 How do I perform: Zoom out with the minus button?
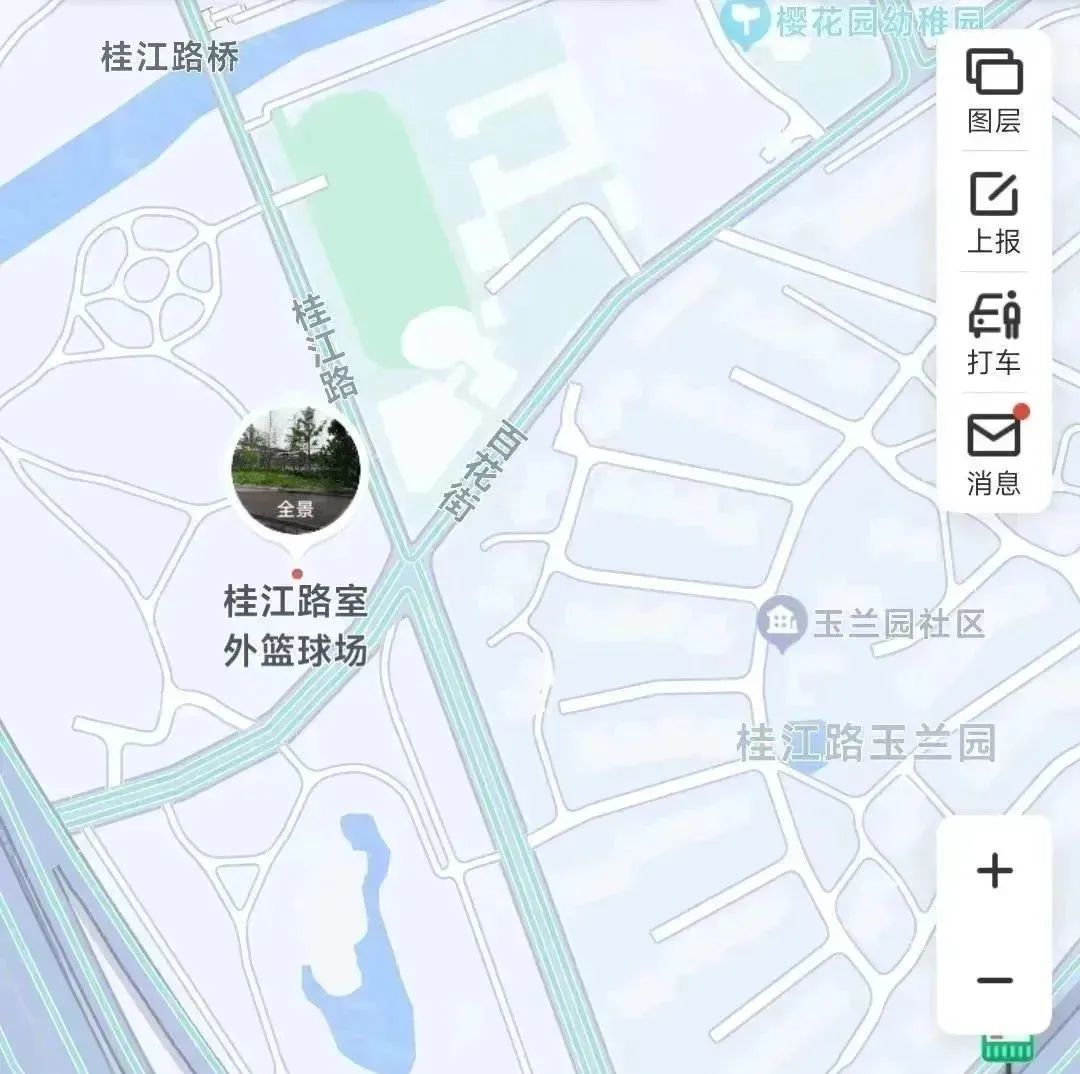pyautogui.click(x=994, y=980)
